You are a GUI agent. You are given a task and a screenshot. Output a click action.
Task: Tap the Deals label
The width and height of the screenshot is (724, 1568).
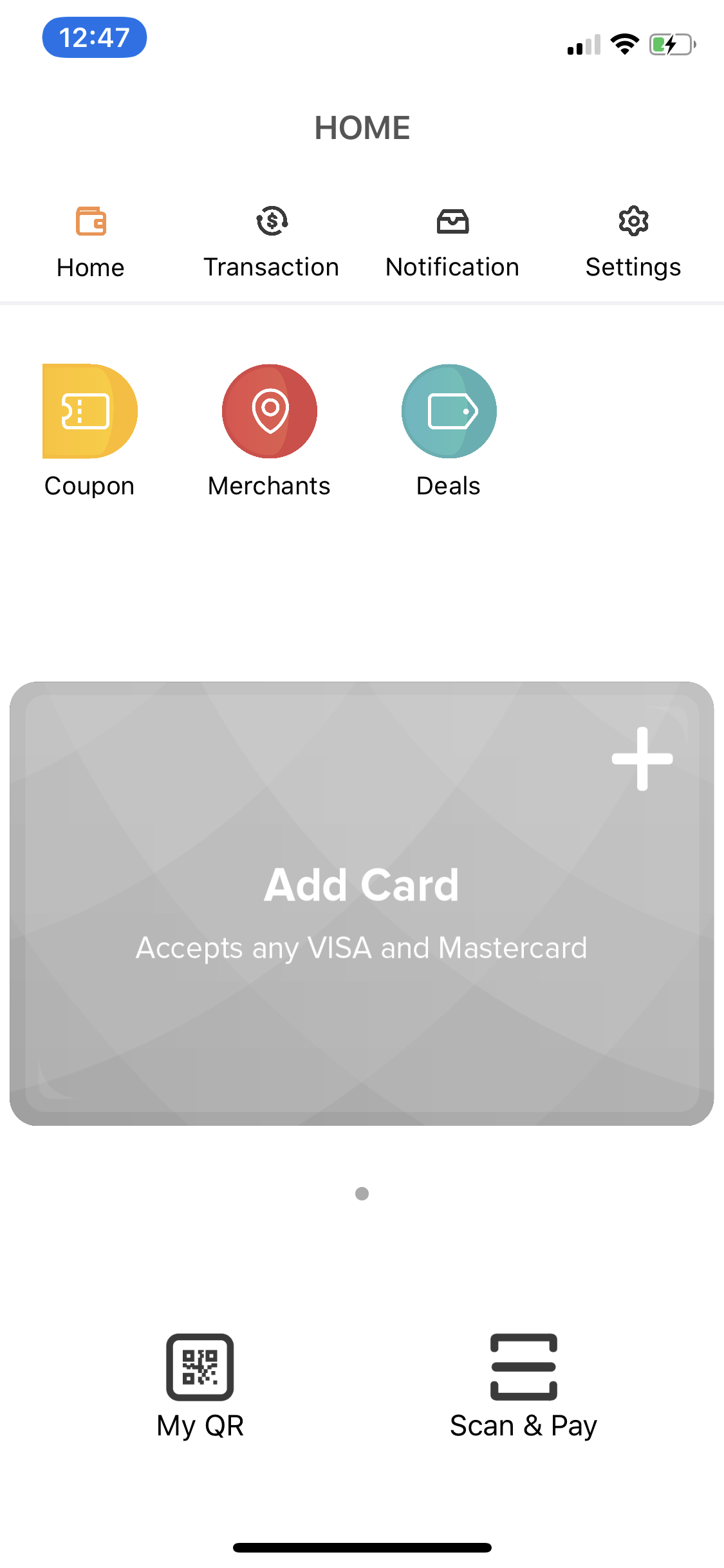tap(448, 485)
